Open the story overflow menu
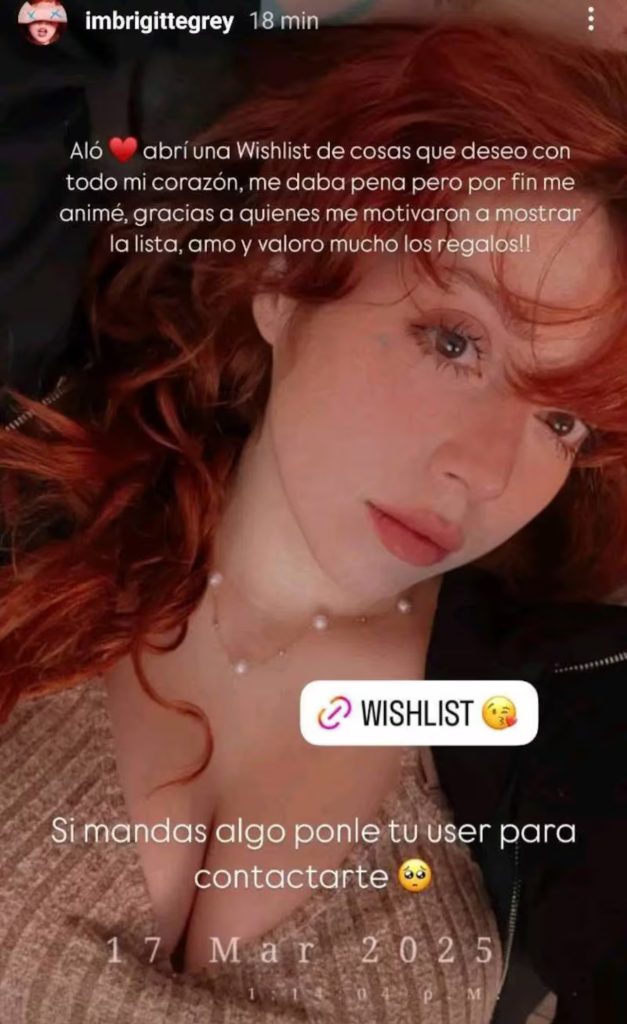The image size is (627, 1024). pos(591,19)
